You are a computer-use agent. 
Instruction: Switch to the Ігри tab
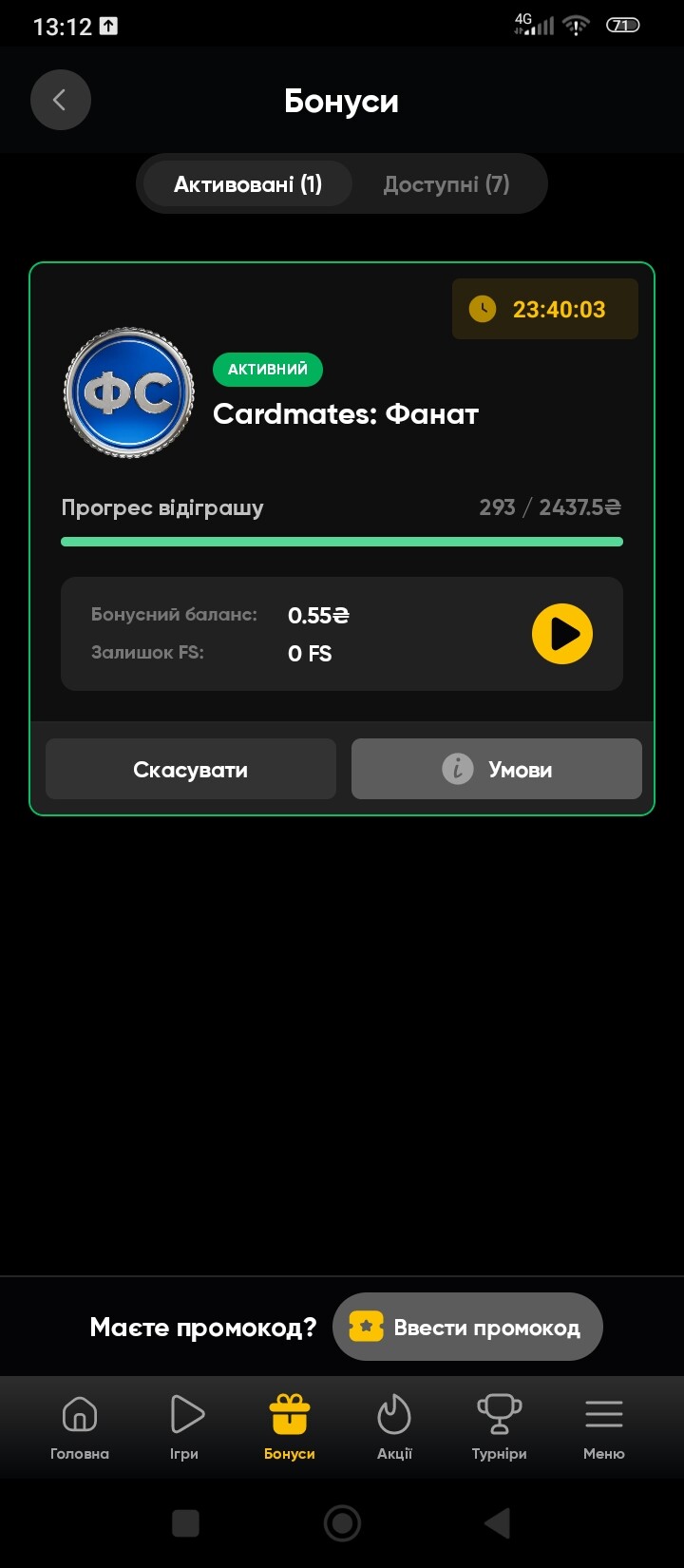185,1426
